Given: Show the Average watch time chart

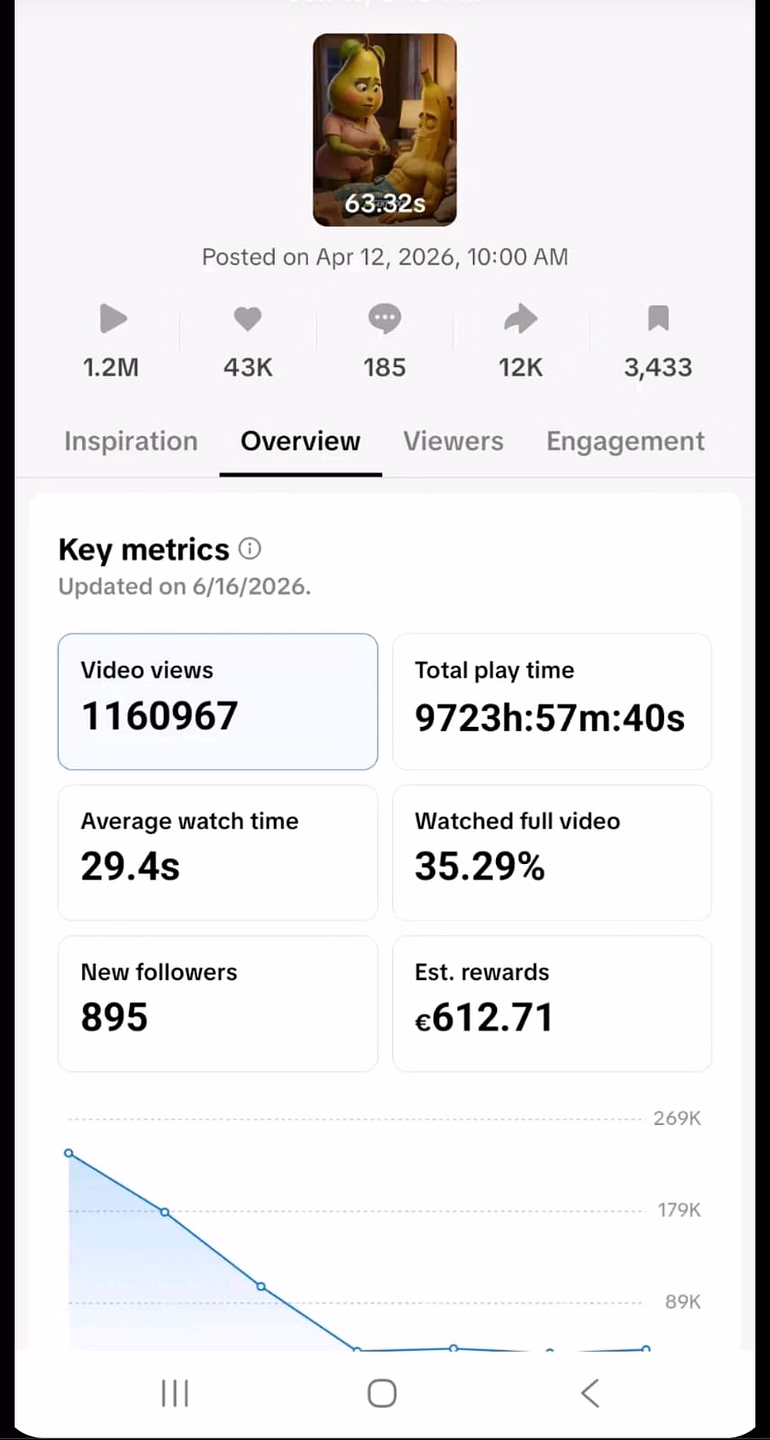Looking at the screenshot, I should click(x=218, y=852).
